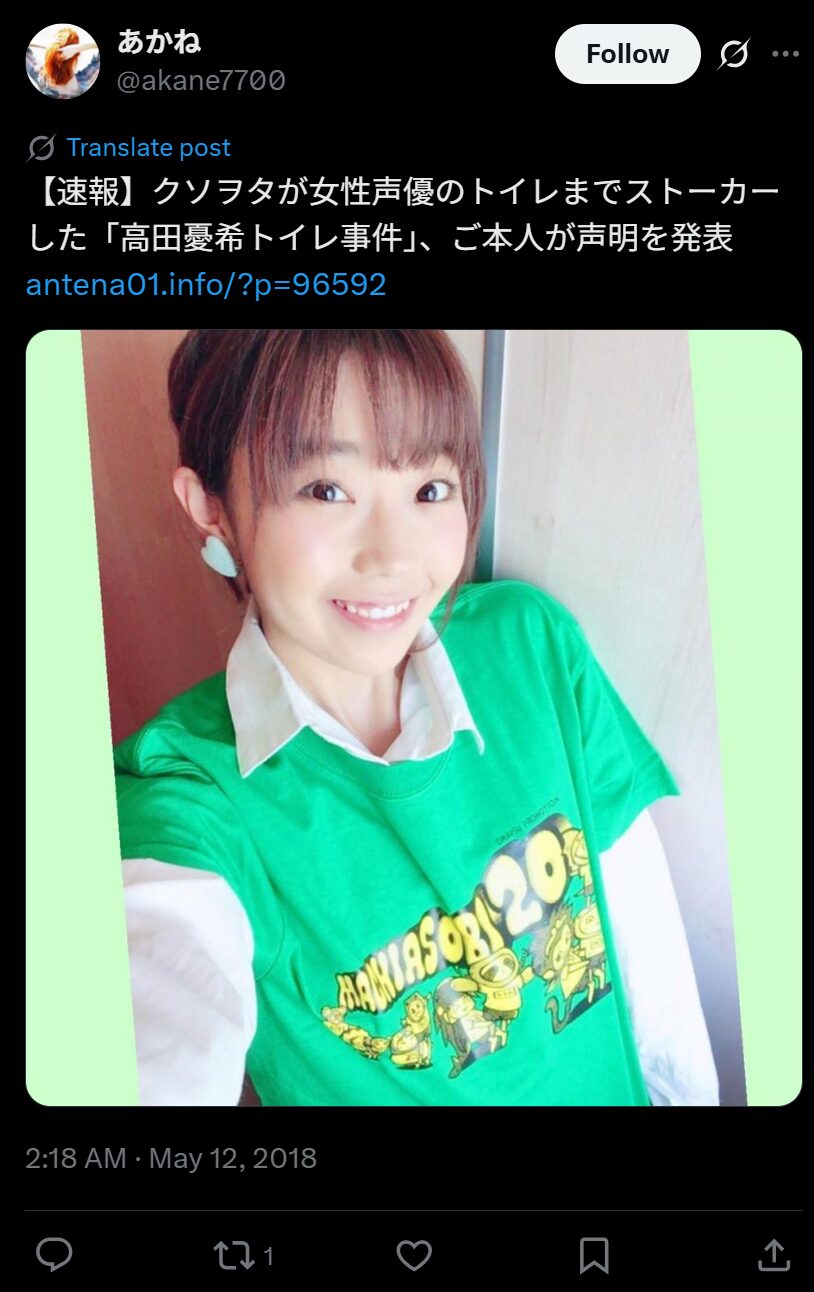Open あかね's profile avatar
814x1292 pixels.
coord(62,61)
